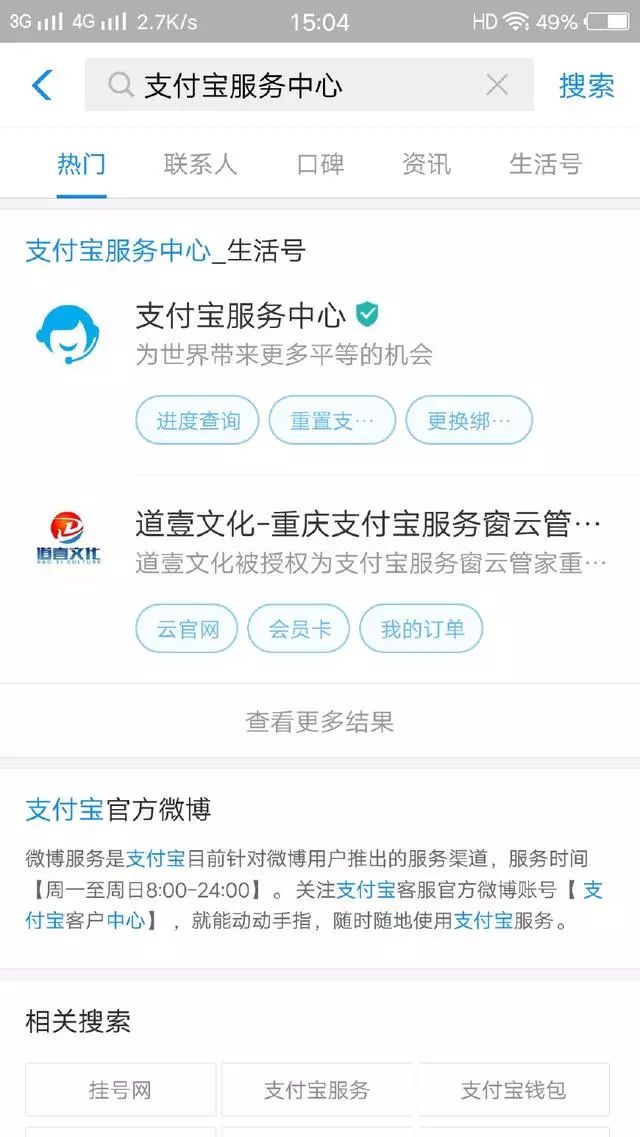Tap the 搜索 button
This screenshot has height=1137, width=640.
[586, 86]
